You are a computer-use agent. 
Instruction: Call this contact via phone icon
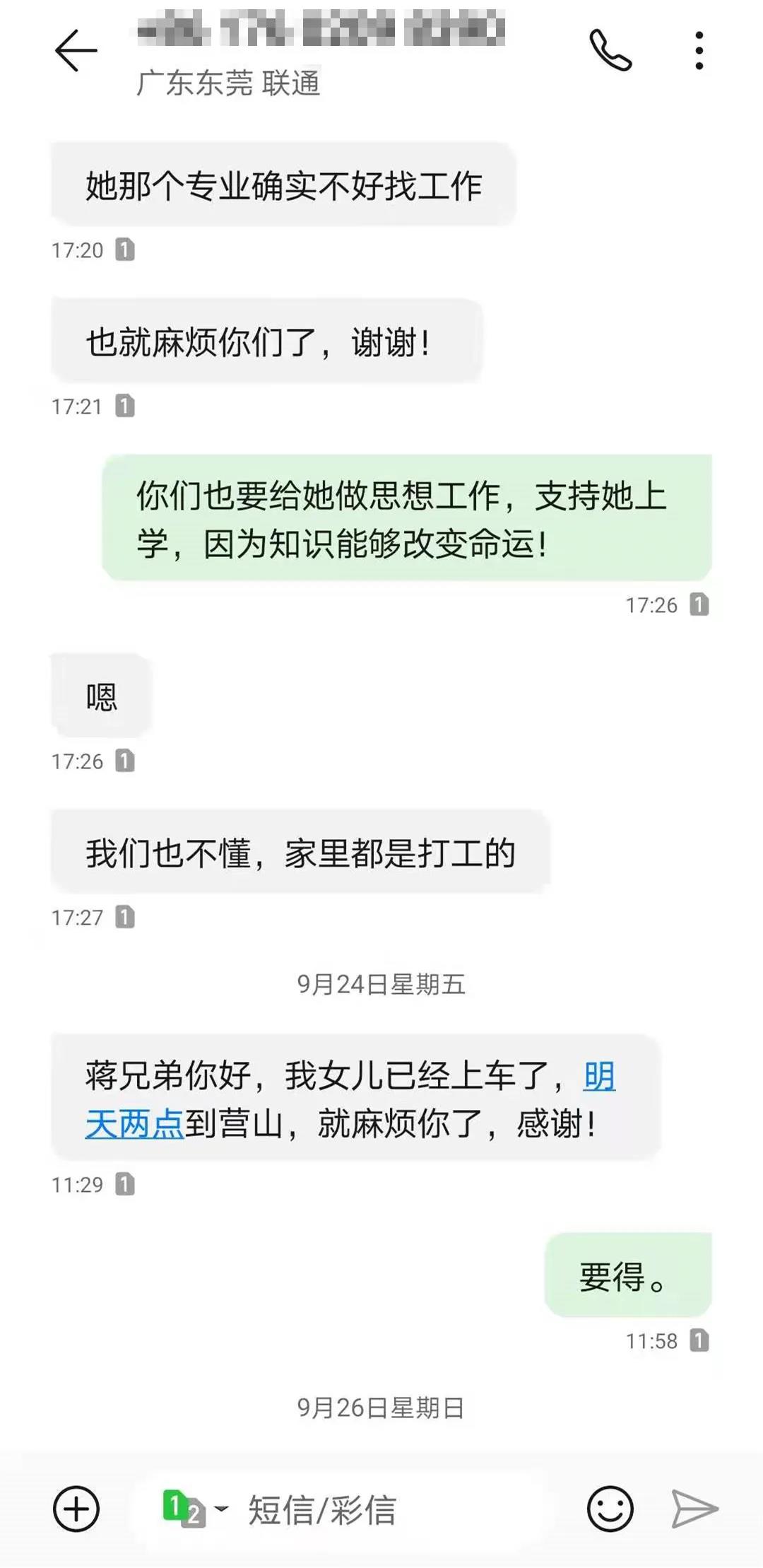(x=610, y=50)
